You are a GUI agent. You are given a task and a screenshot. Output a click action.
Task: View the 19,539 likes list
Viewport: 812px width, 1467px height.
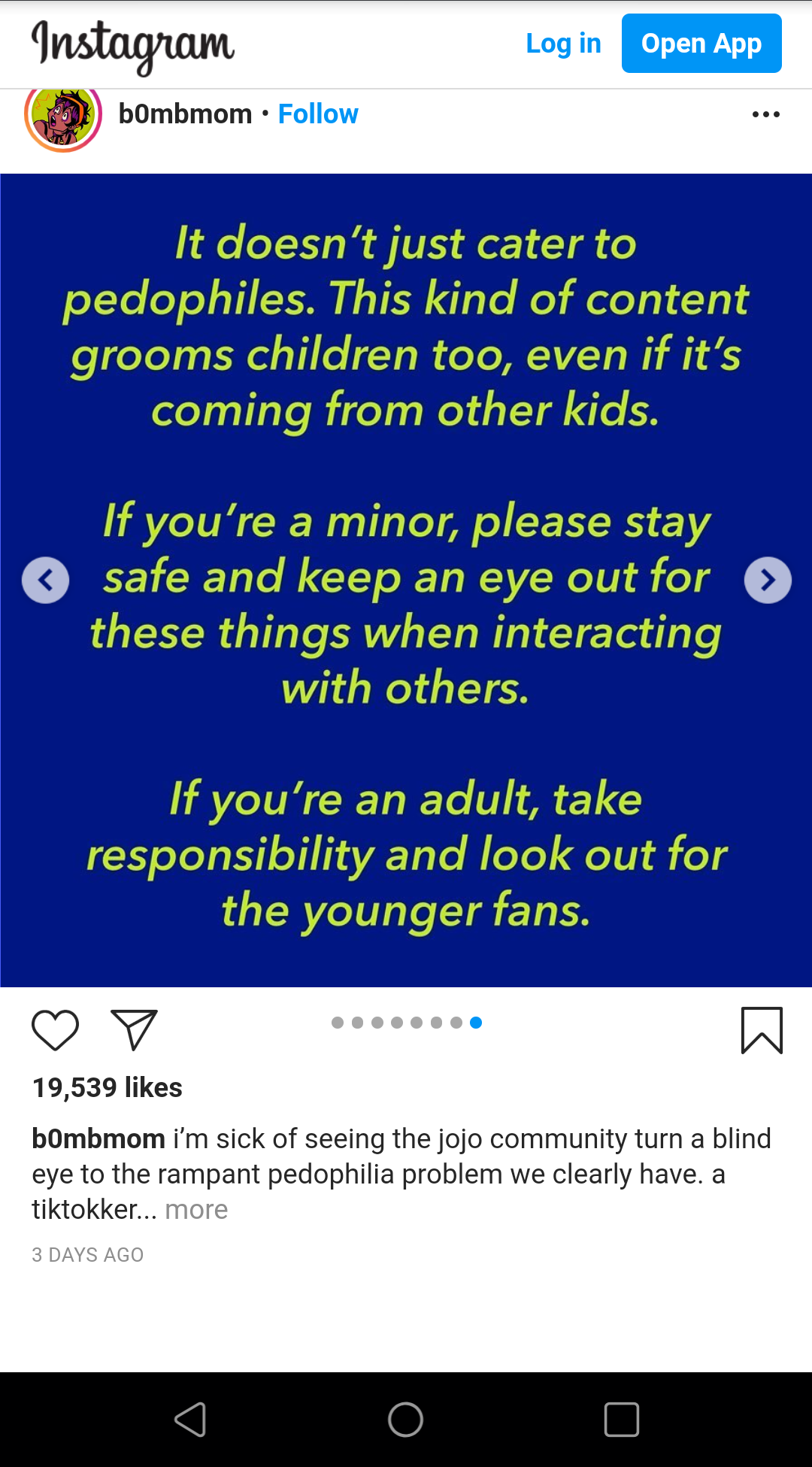tap(108, 1087)
